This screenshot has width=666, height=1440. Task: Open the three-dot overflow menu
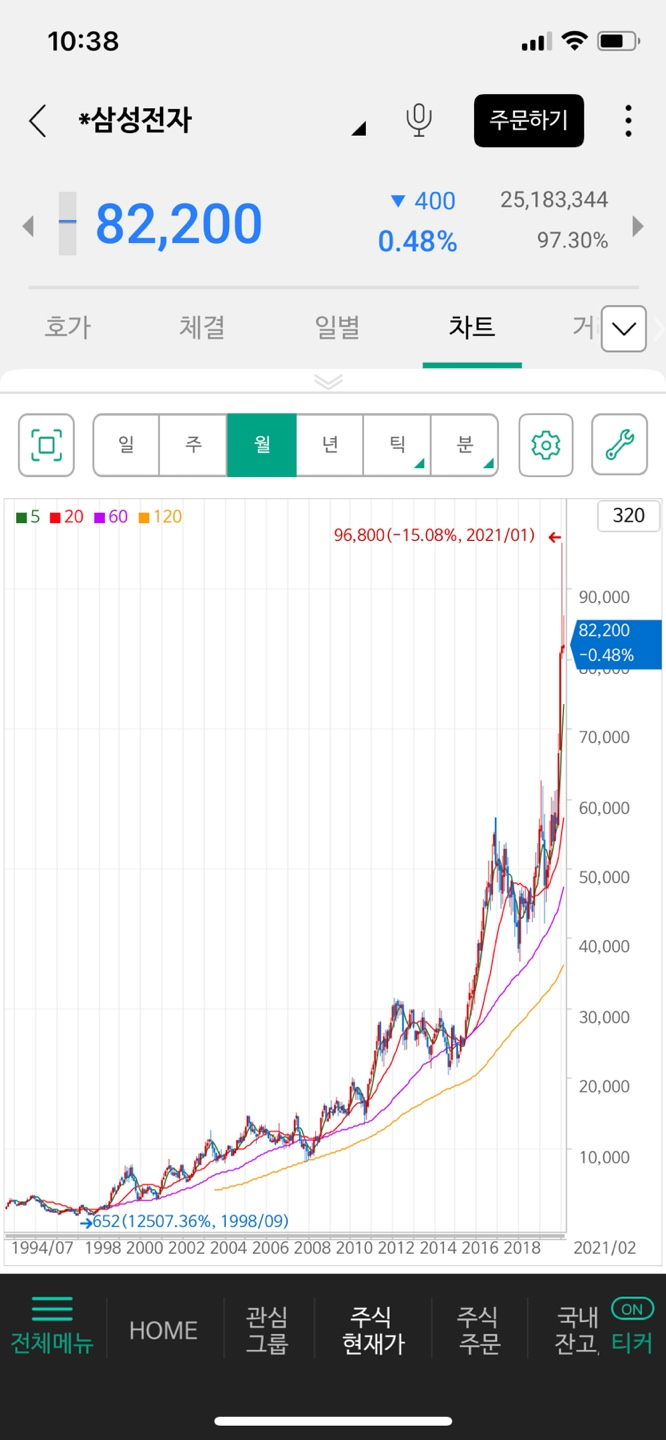[x=628, y=121]
